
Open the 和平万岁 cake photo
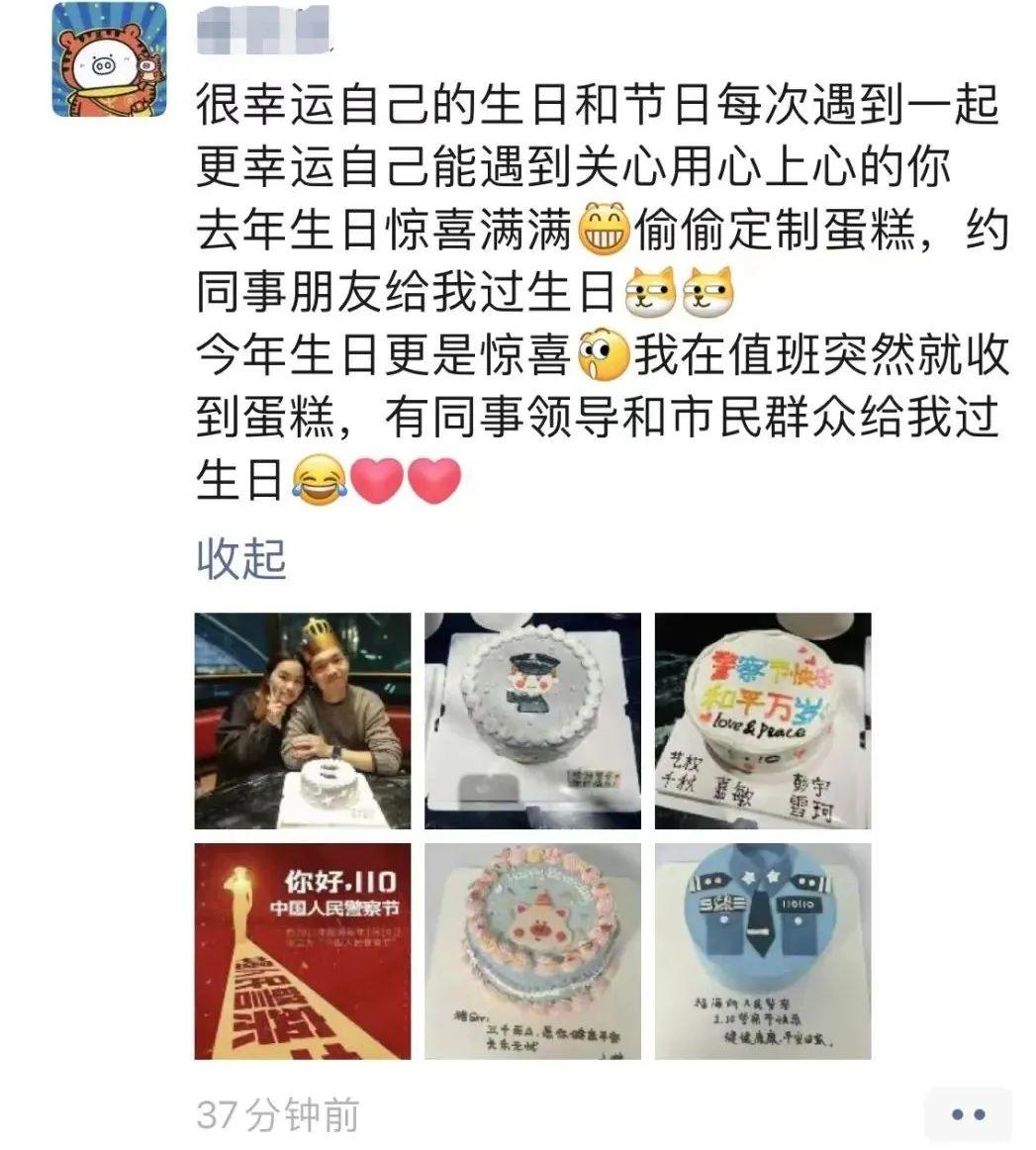[763, 720]
